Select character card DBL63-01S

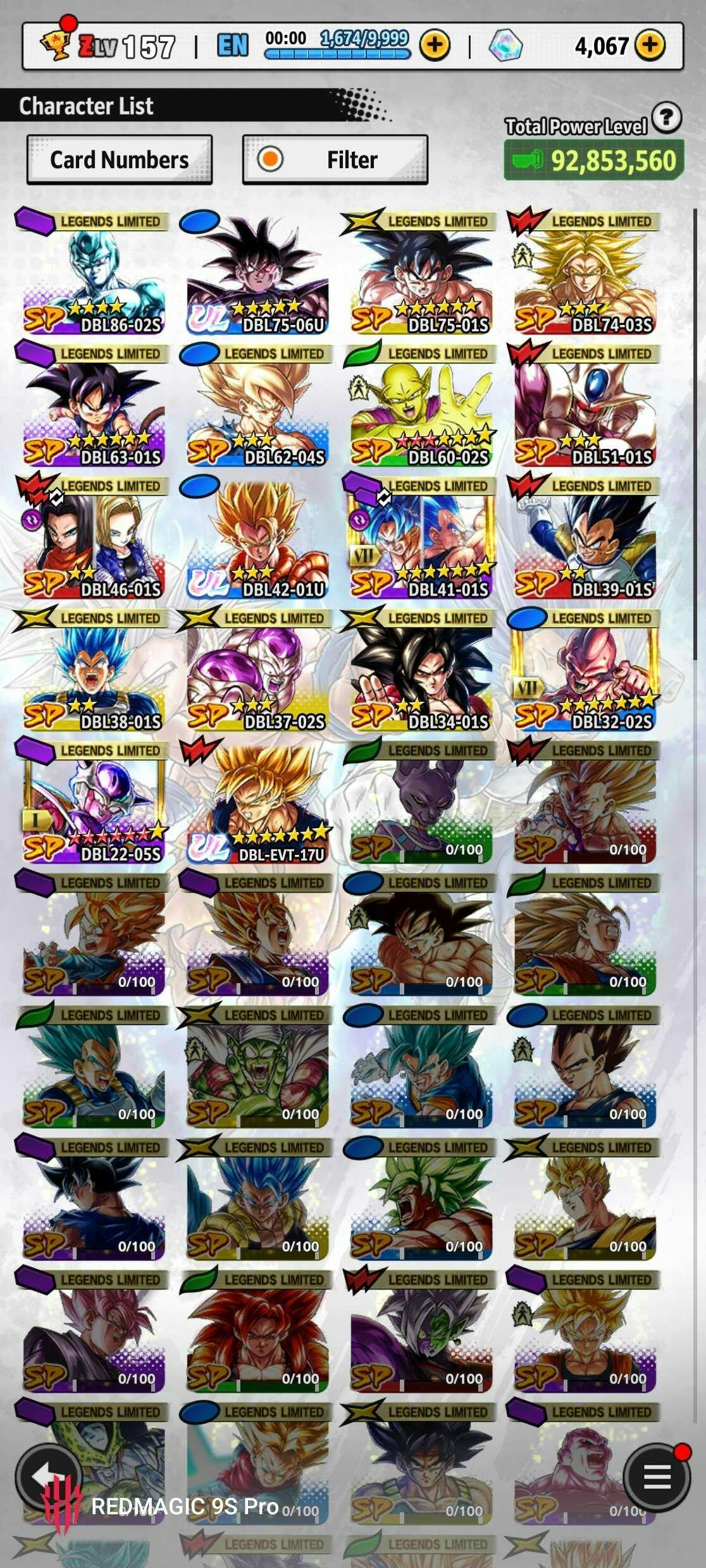[93, 405]
